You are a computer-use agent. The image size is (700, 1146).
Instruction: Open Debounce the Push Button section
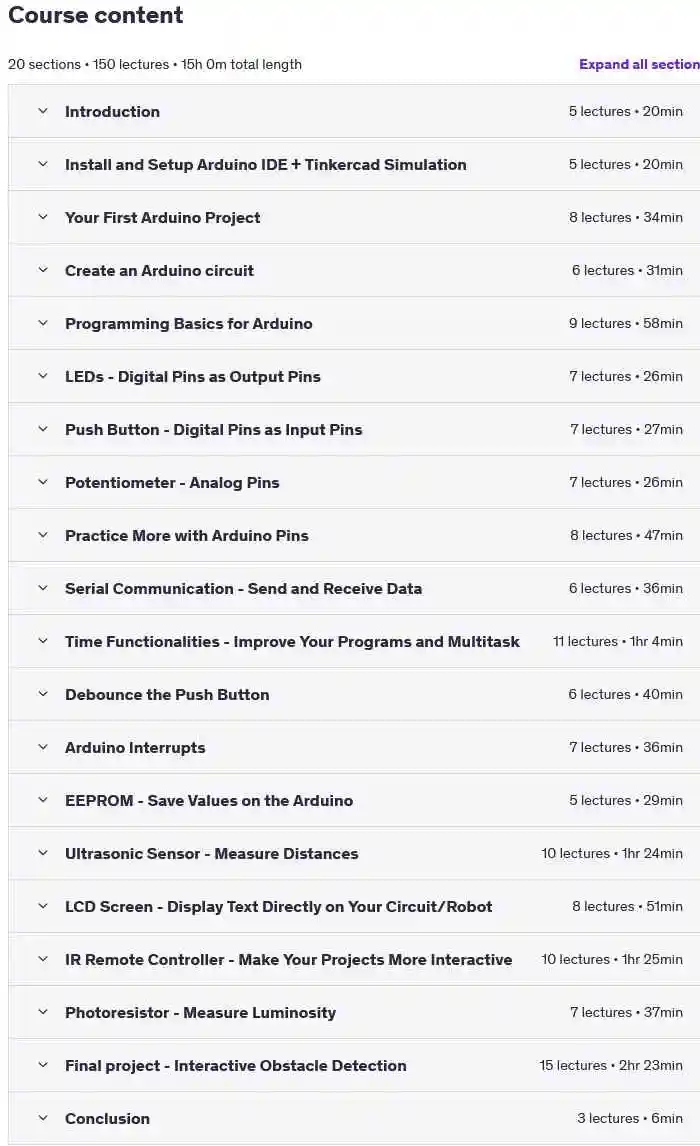click(354, 694)
